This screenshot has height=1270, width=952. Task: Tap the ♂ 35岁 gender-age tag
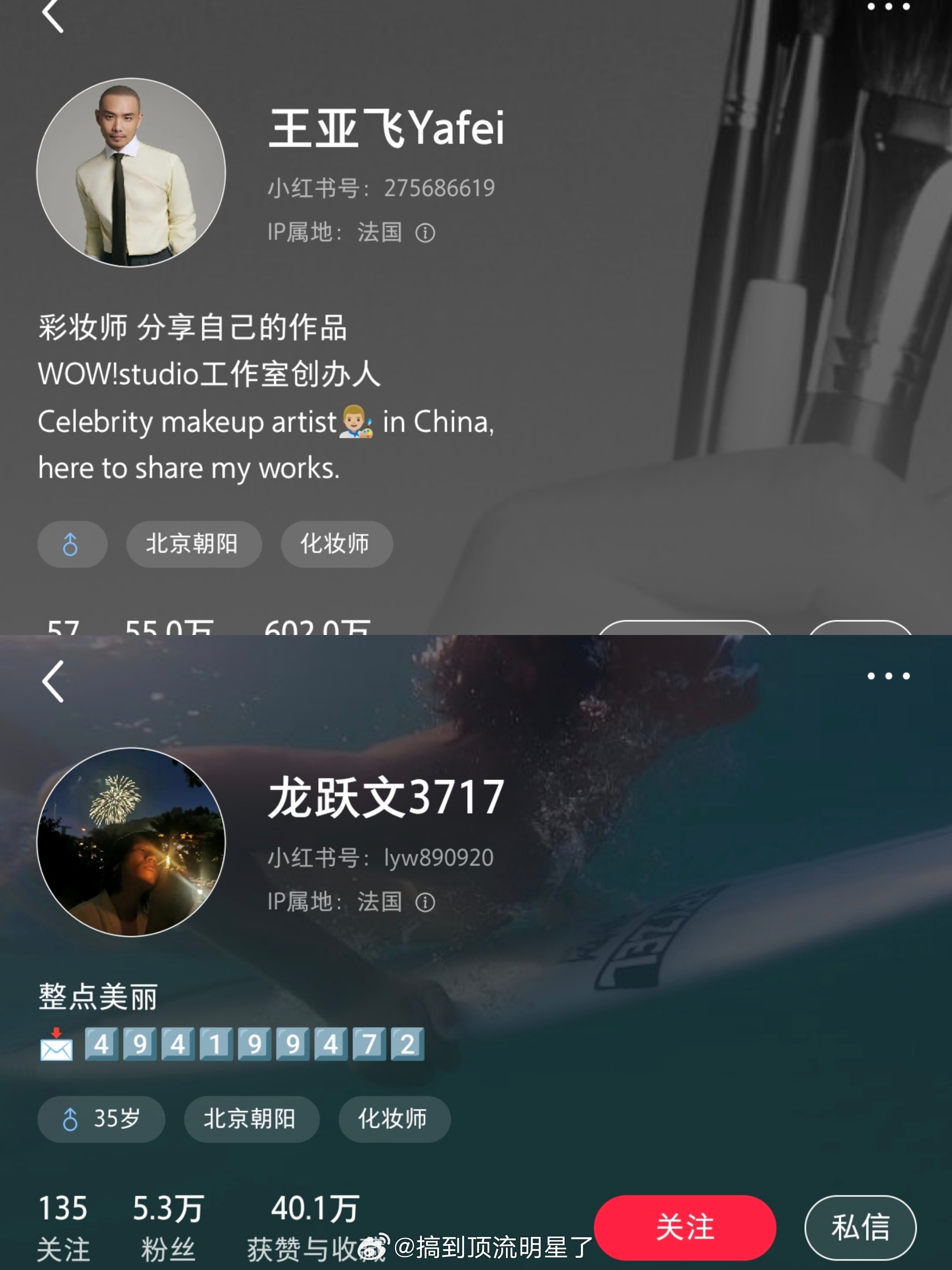click(101, 1119)
